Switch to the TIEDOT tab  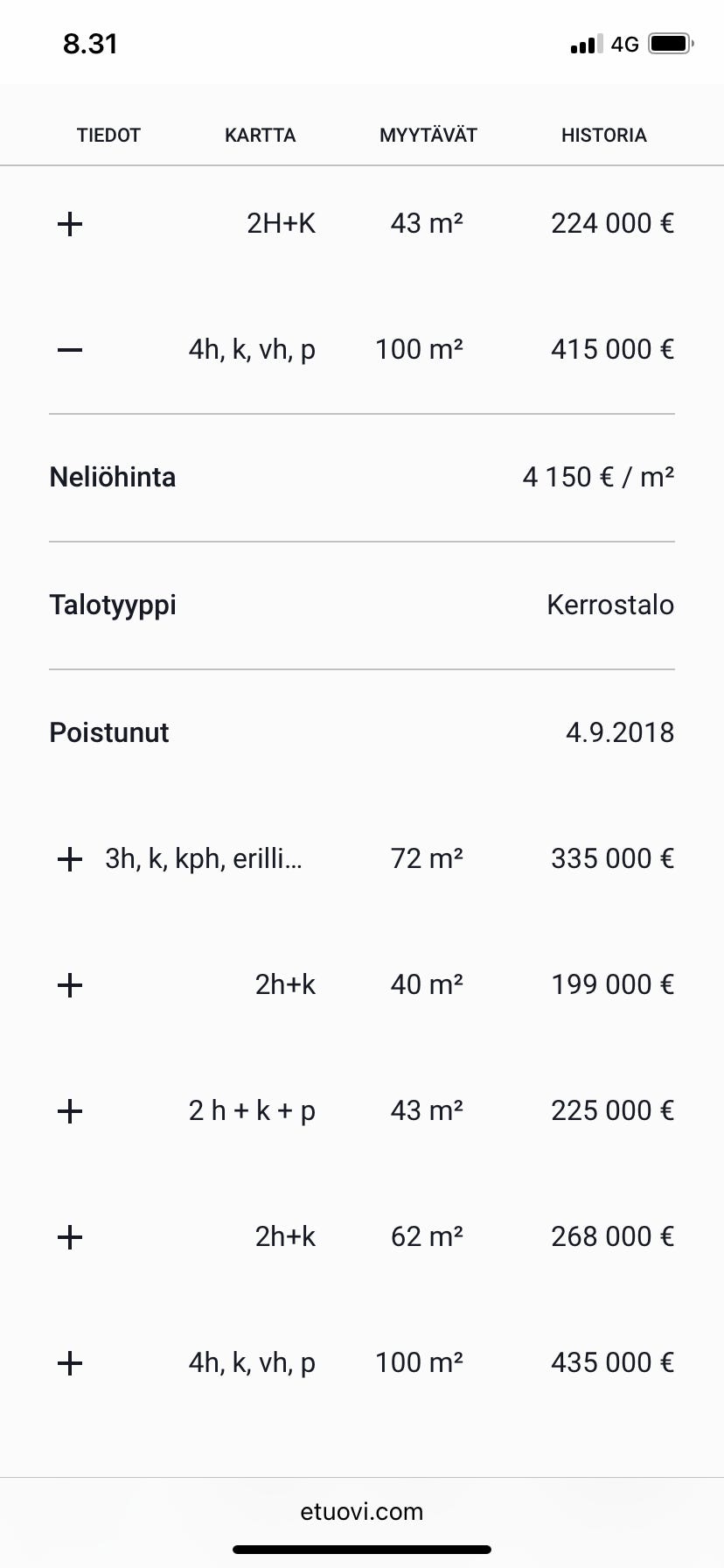pyautogui.click(x=108, y=135)
